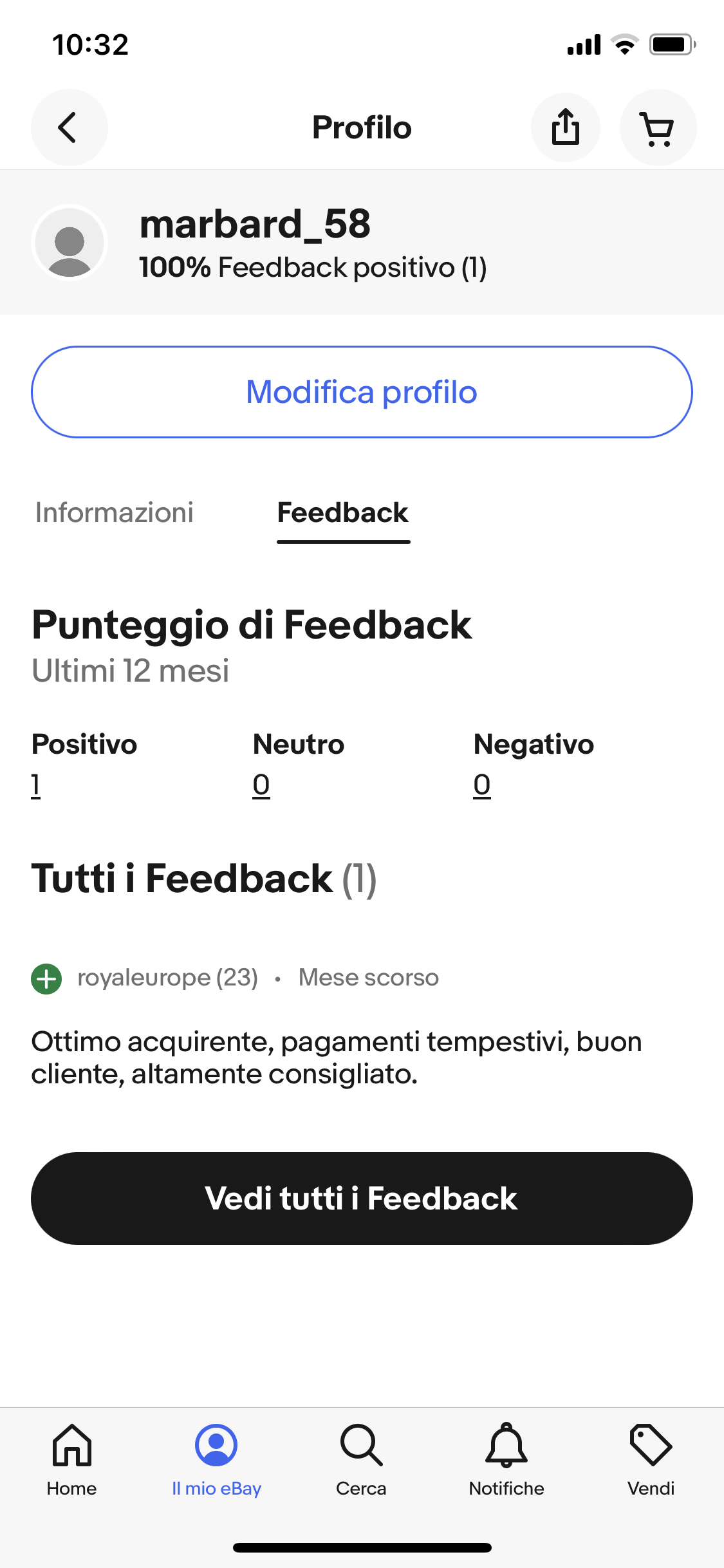Open Il mio eBay tab
Viewport: 724px width, 1568px height.
(216, 1460)
